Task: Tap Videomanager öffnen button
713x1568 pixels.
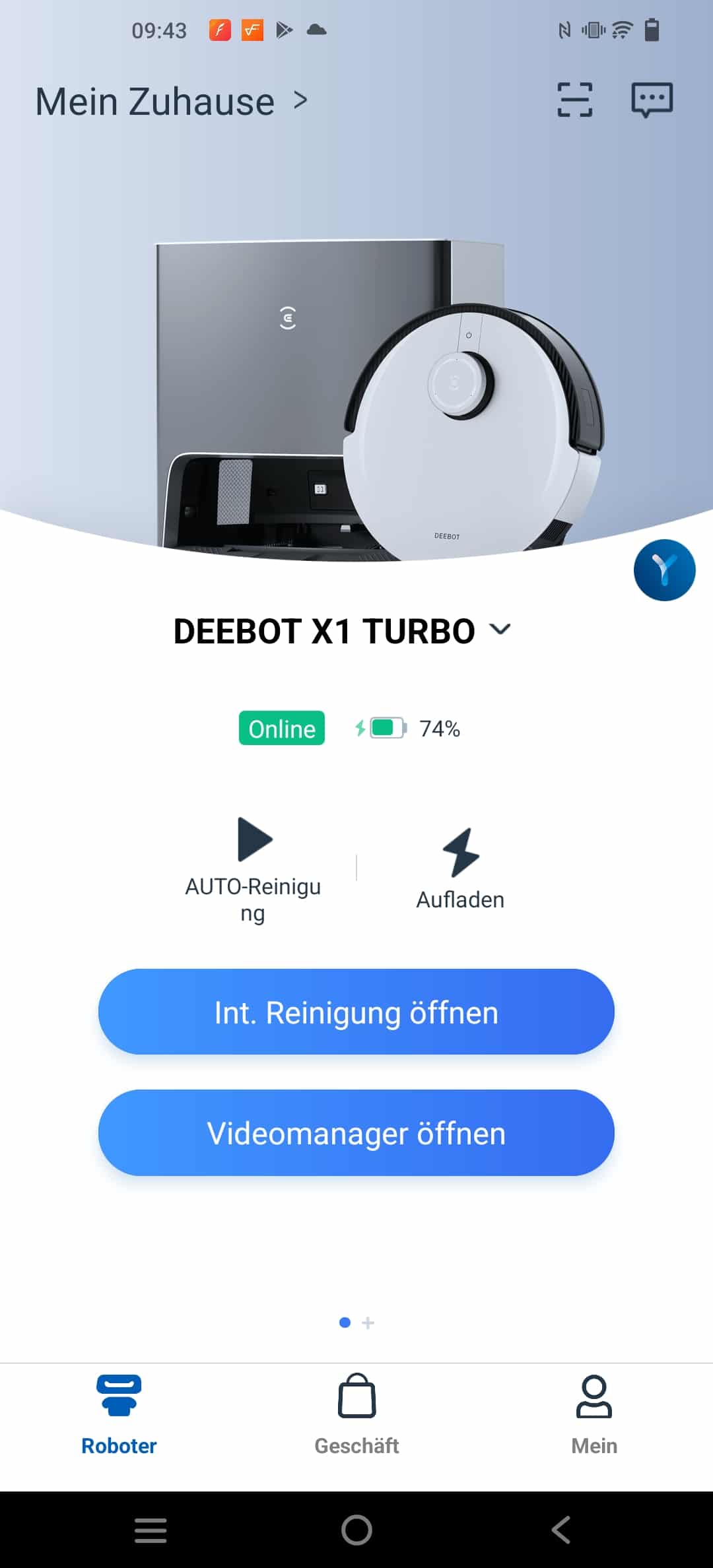Action: [x=356, y=1132]
